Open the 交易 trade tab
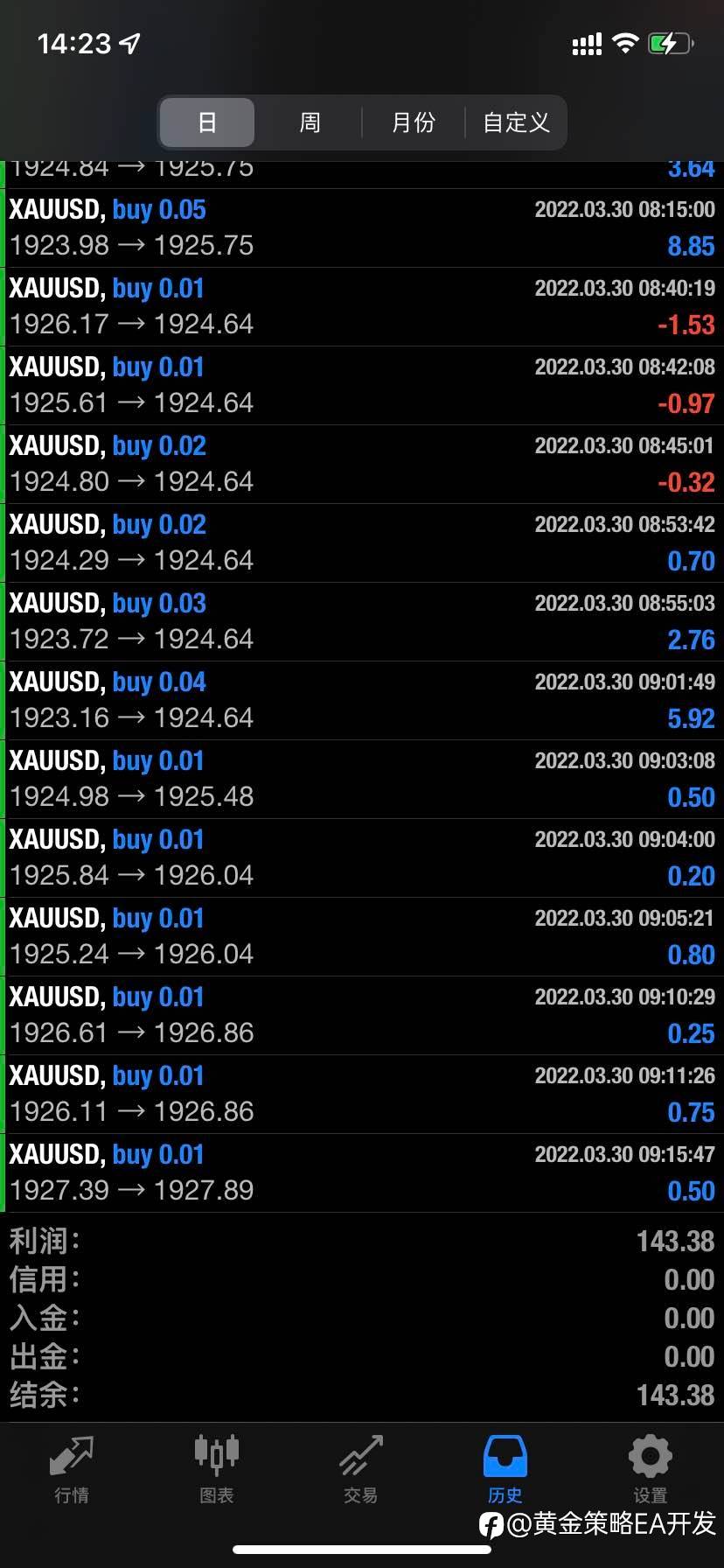 361,1470
